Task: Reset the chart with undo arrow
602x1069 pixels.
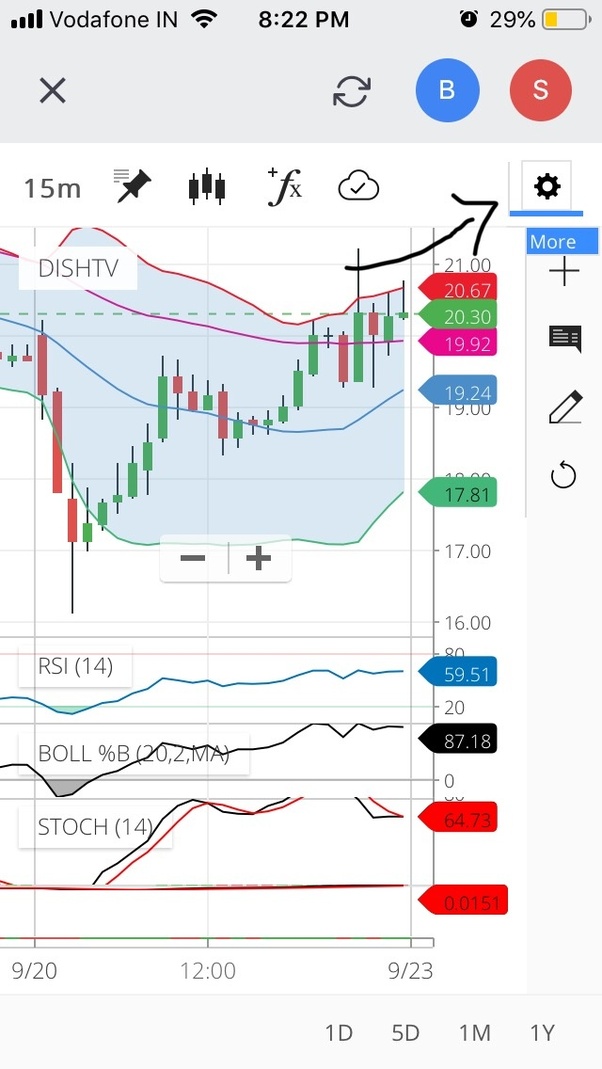Action: tap(564, 475)
